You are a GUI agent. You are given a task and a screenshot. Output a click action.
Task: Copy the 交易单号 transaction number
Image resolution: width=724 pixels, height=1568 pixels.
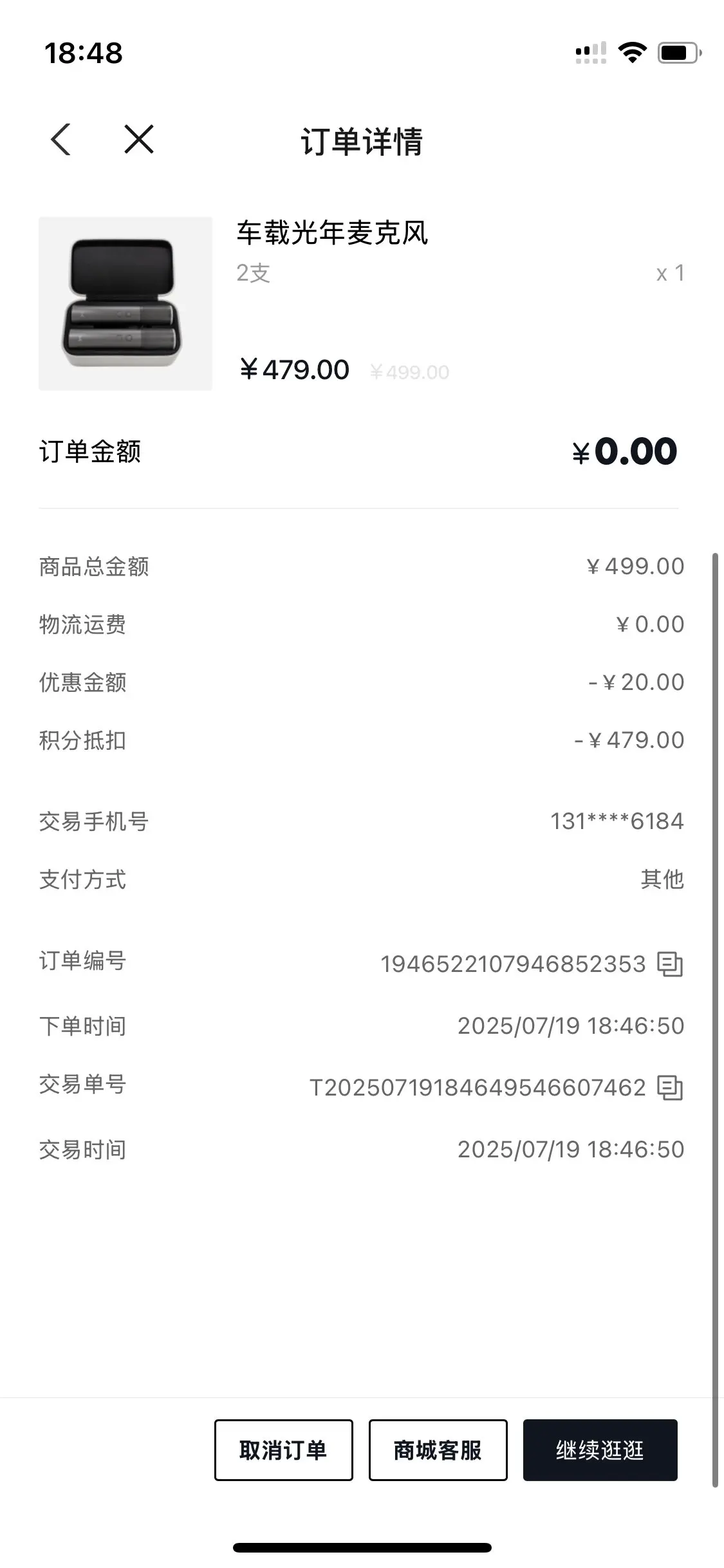[x=670, y=1087]
